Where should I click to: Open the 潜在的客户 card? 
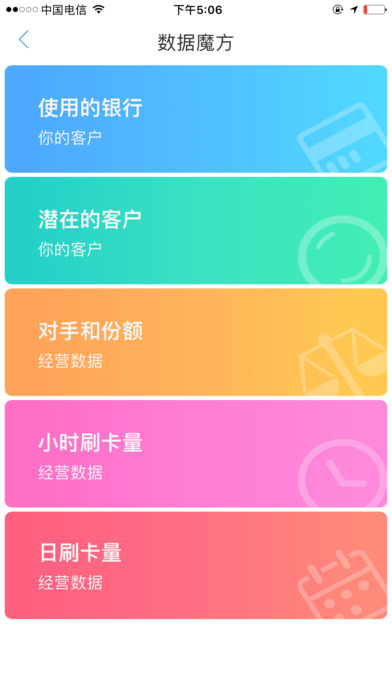click(196, 230)
